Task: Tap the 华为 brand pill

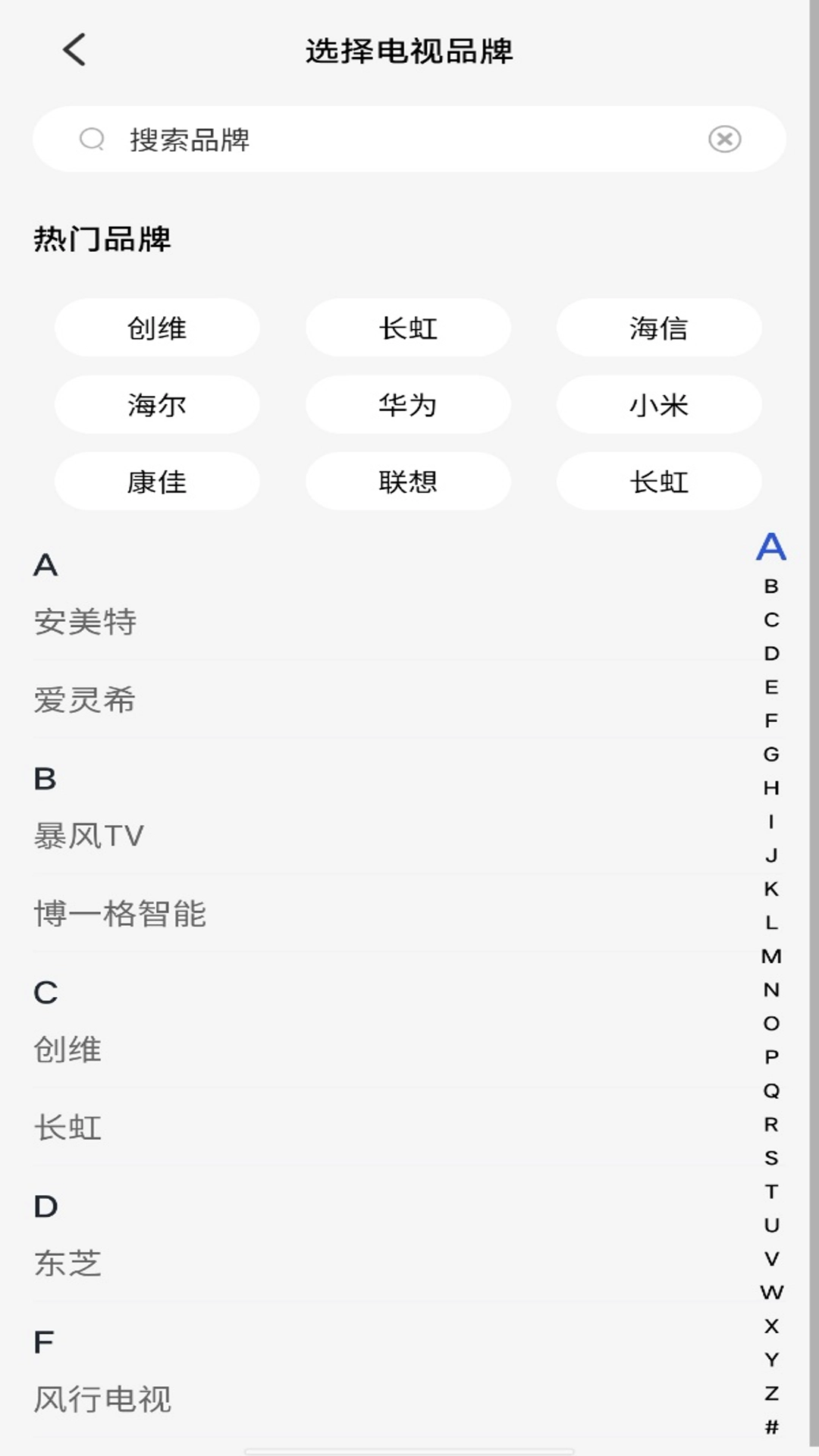Action: [408, 405]
